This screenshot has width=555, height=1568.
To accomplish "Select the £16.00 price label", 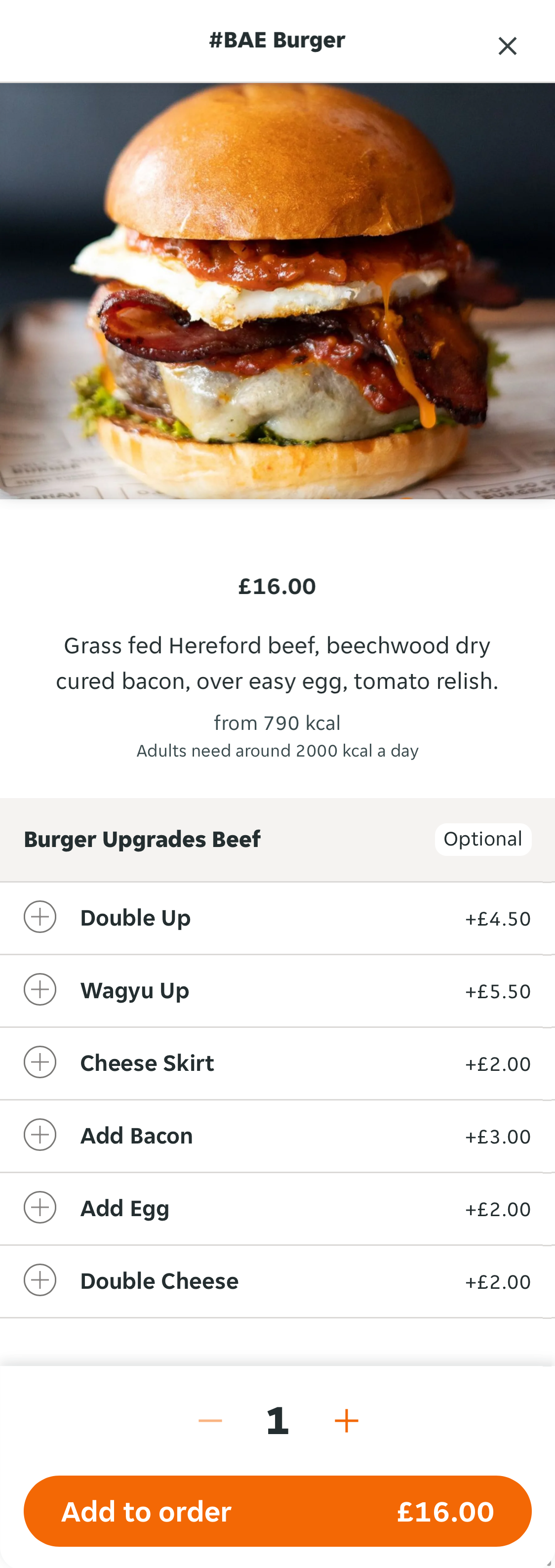I will pyautogui.click(x=277, y=586).
